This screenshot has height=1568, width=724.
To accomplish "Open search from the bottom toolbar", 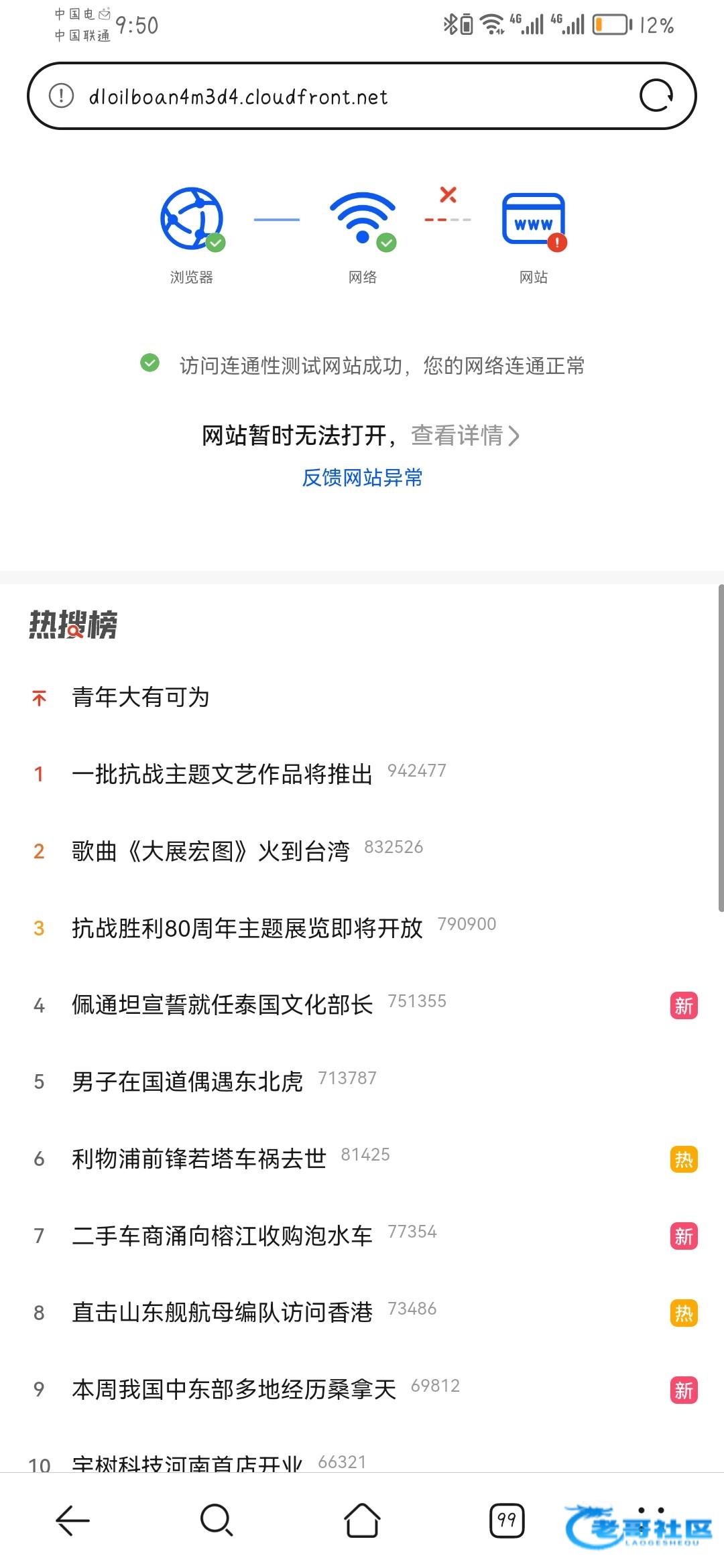I will click(x=217, y=1520).
